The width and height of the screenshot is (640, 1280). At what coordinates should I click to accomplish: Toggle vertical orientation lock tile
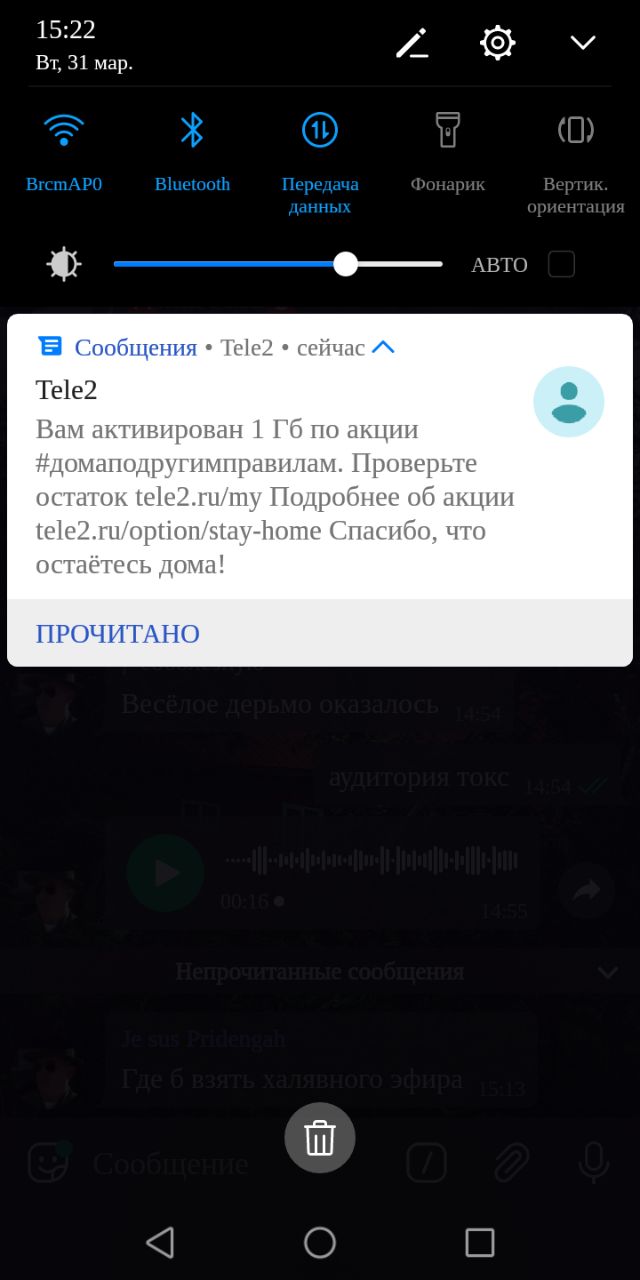575,130
